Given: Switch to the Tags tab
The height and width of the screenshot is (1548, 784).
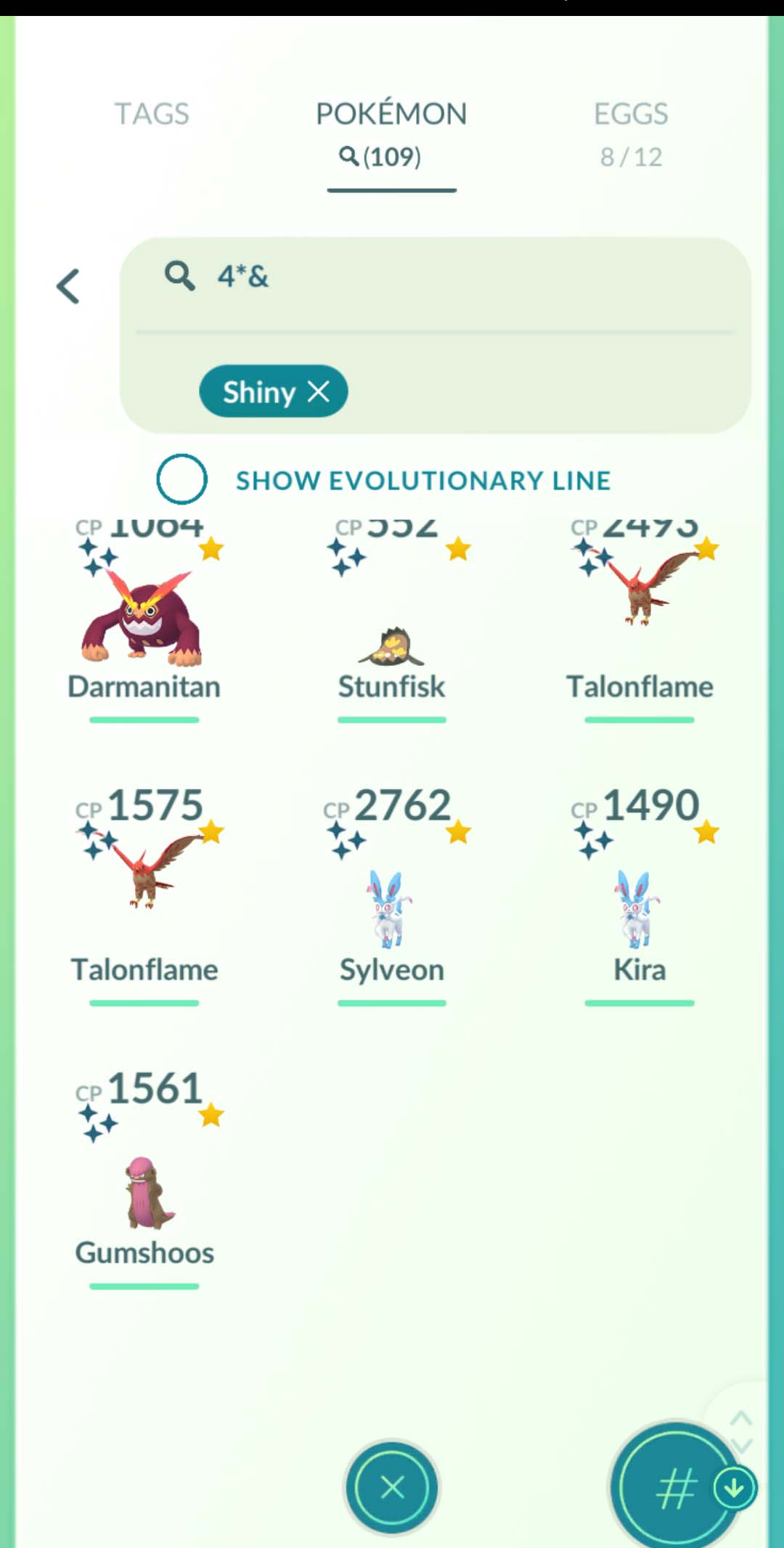Looking at the screenshot, I should [x=152, y=114].
